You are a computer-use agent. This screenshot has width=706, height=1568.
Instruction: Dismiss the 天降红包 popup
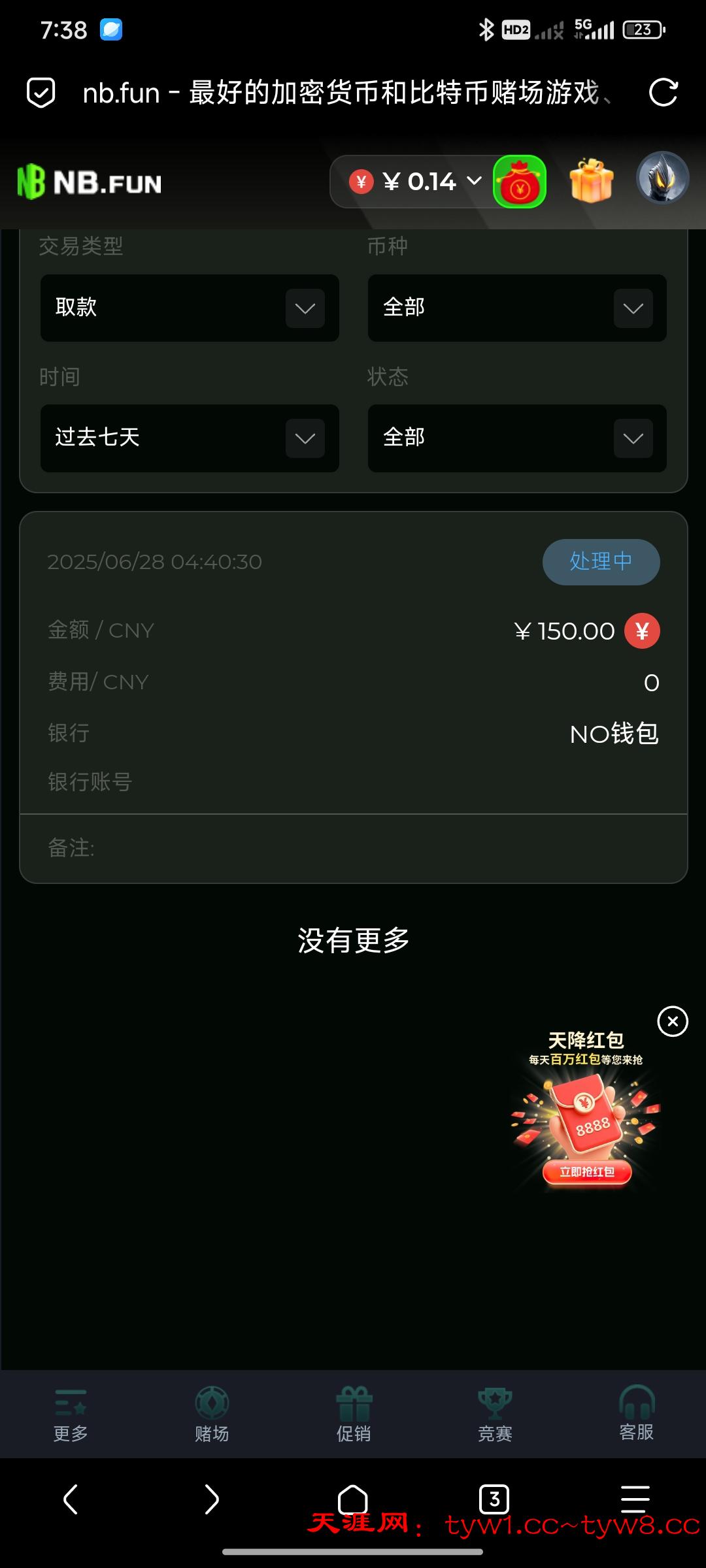(x=672, y=1022)
